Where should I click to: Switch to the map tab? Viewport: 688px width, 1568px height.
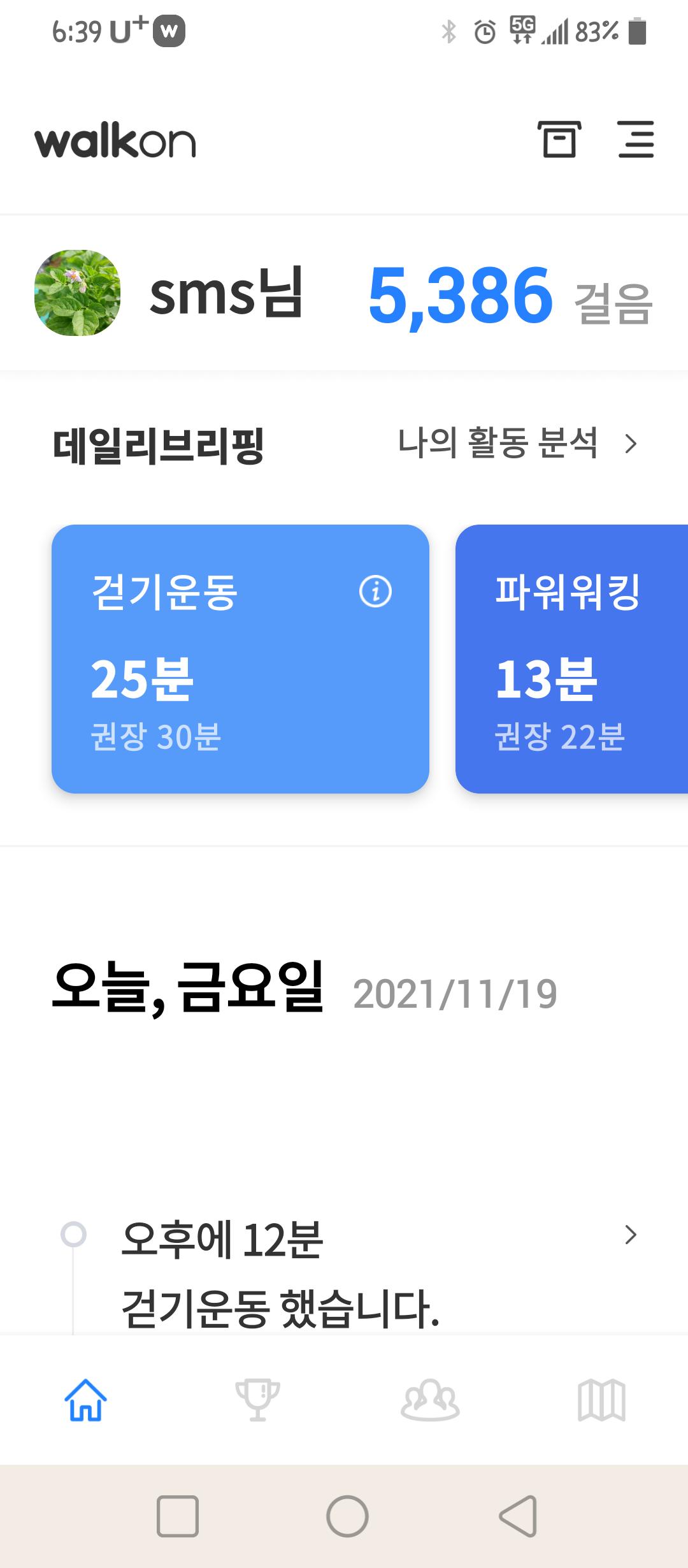[x=601, y=1400]
